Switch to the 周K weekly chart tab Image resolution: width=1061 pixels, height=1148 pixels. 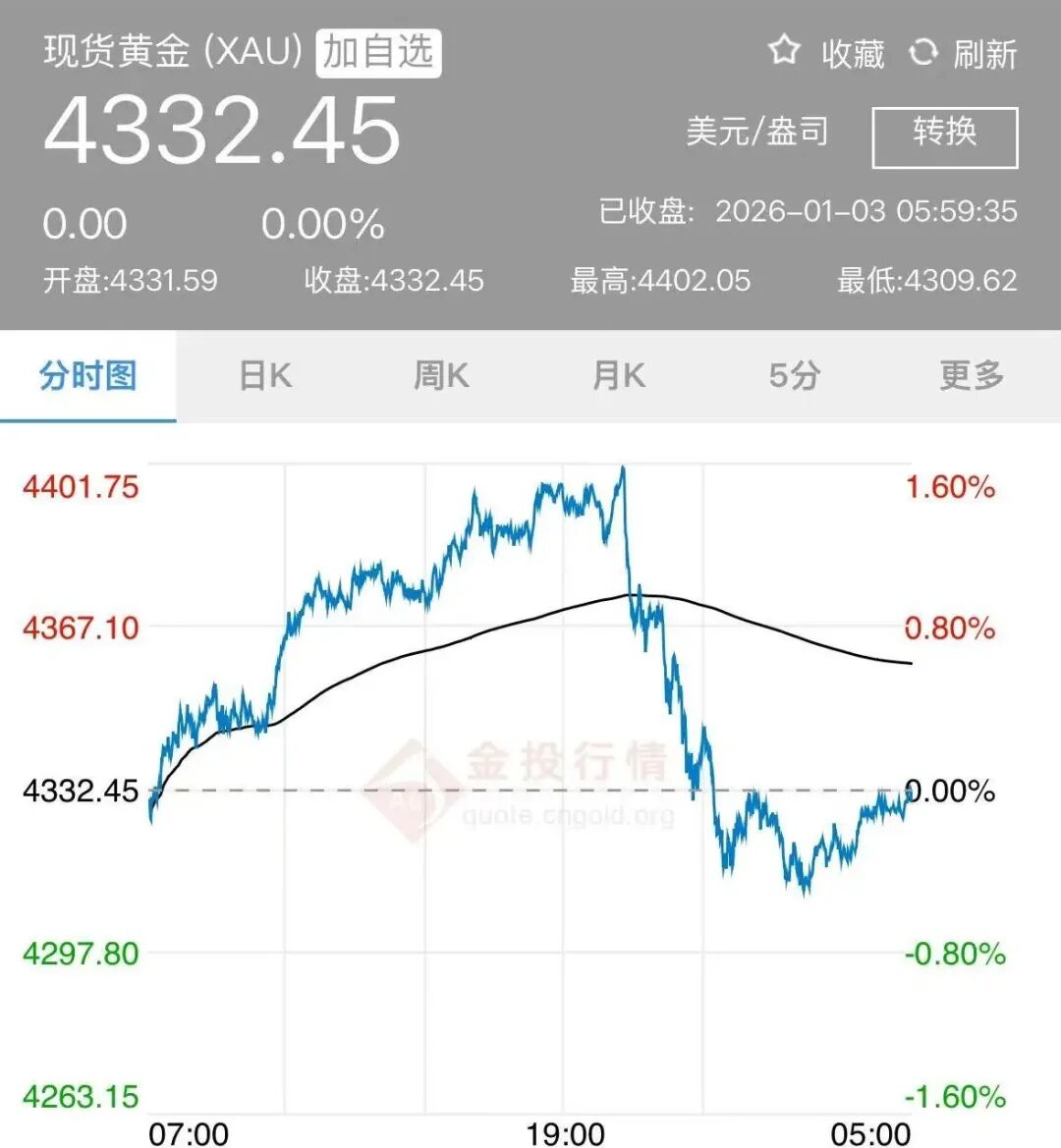[x=442, y=376]
